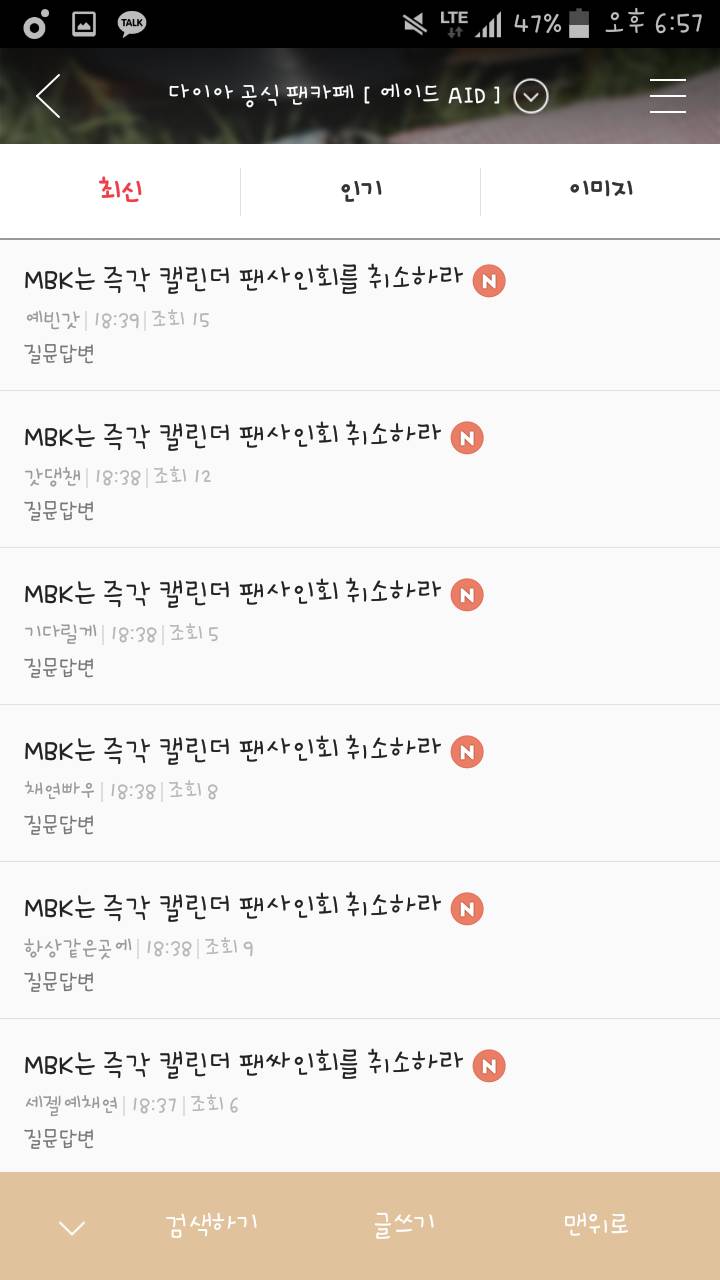Switch to the 이미지 tab
Image resolution: width=720 pixels, height=1280 pixels.
coord(598,190)
